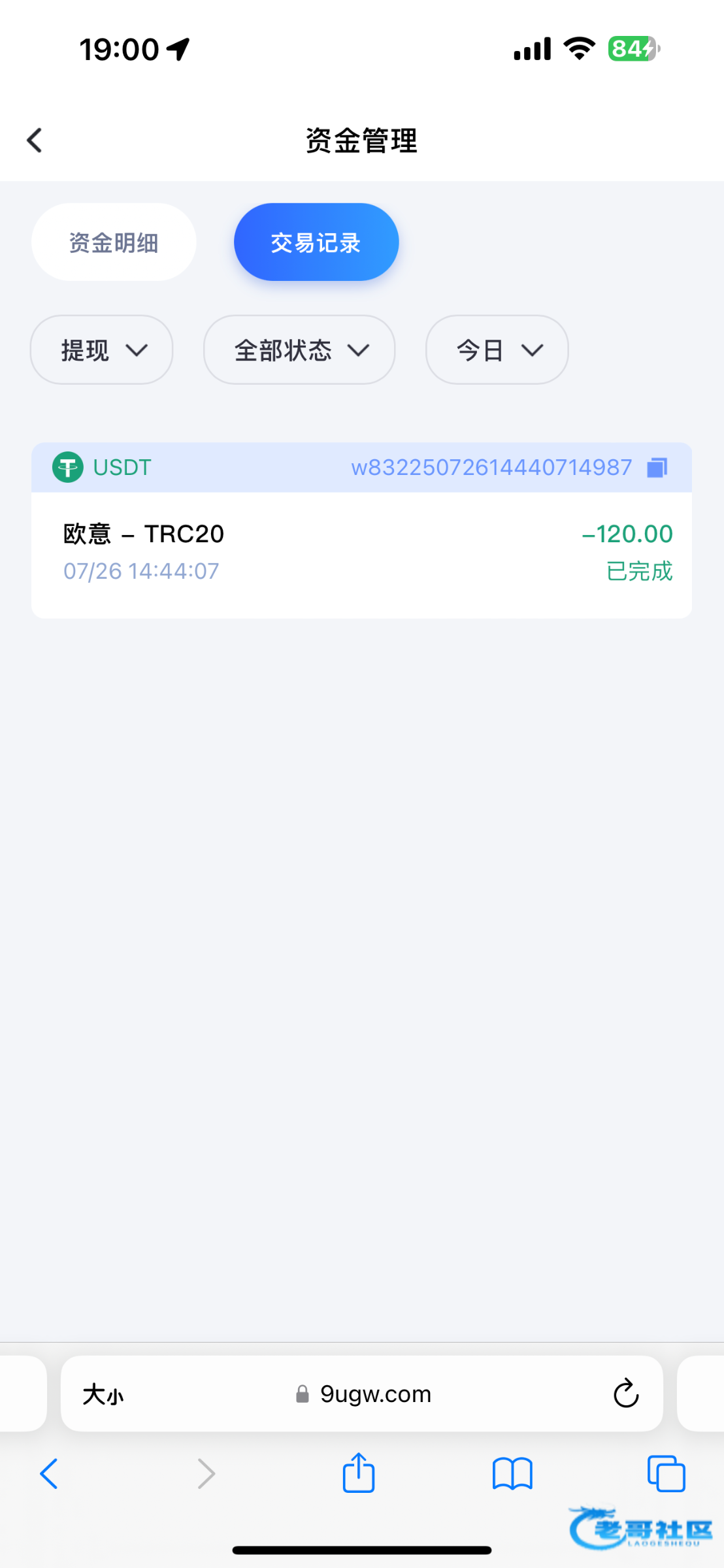Open the 全部状态 status filter

pyautogui.click(x=299, y=350)
